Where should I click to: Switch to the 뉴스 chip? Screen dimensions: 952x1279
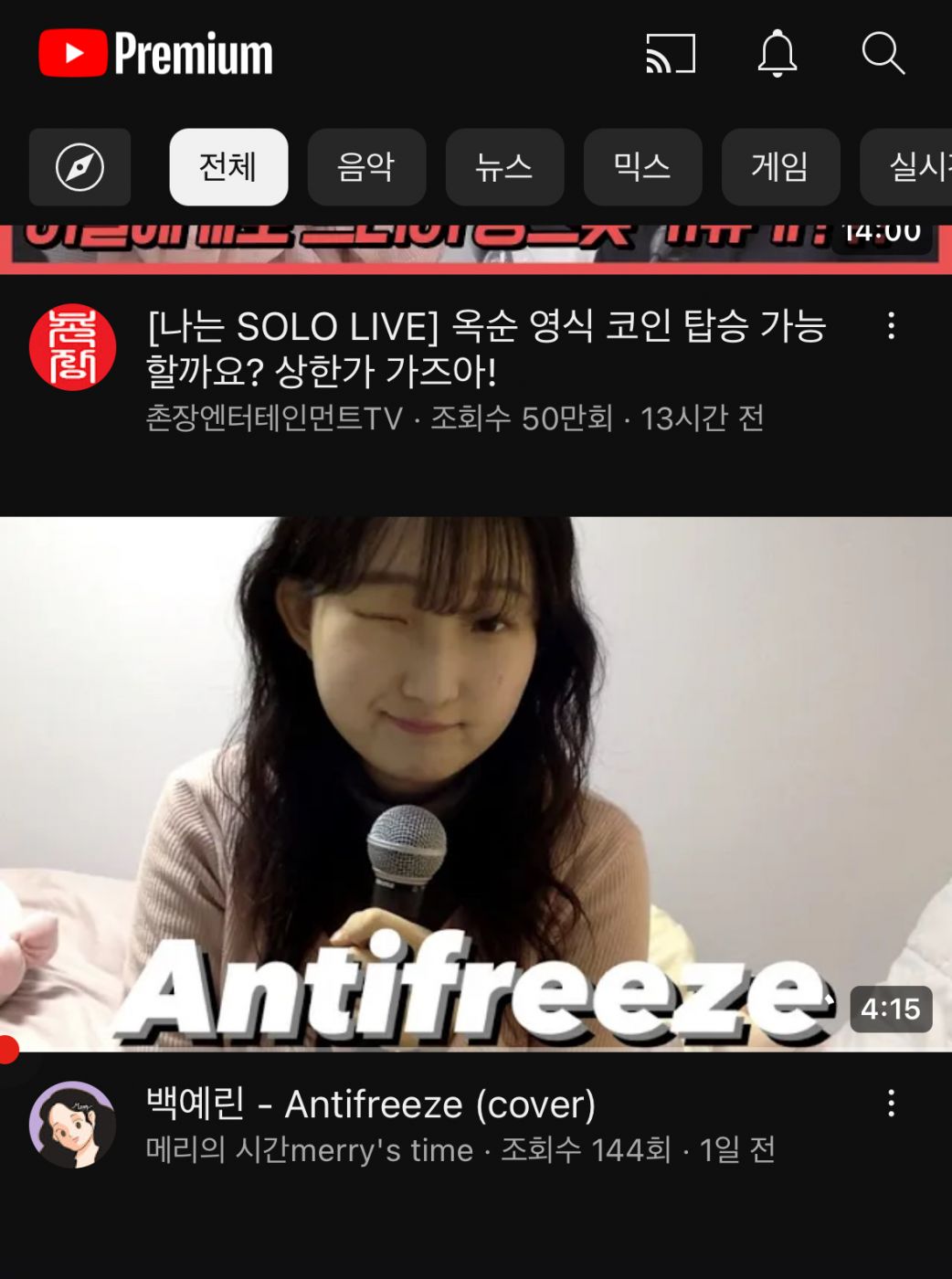pos(504,167)
